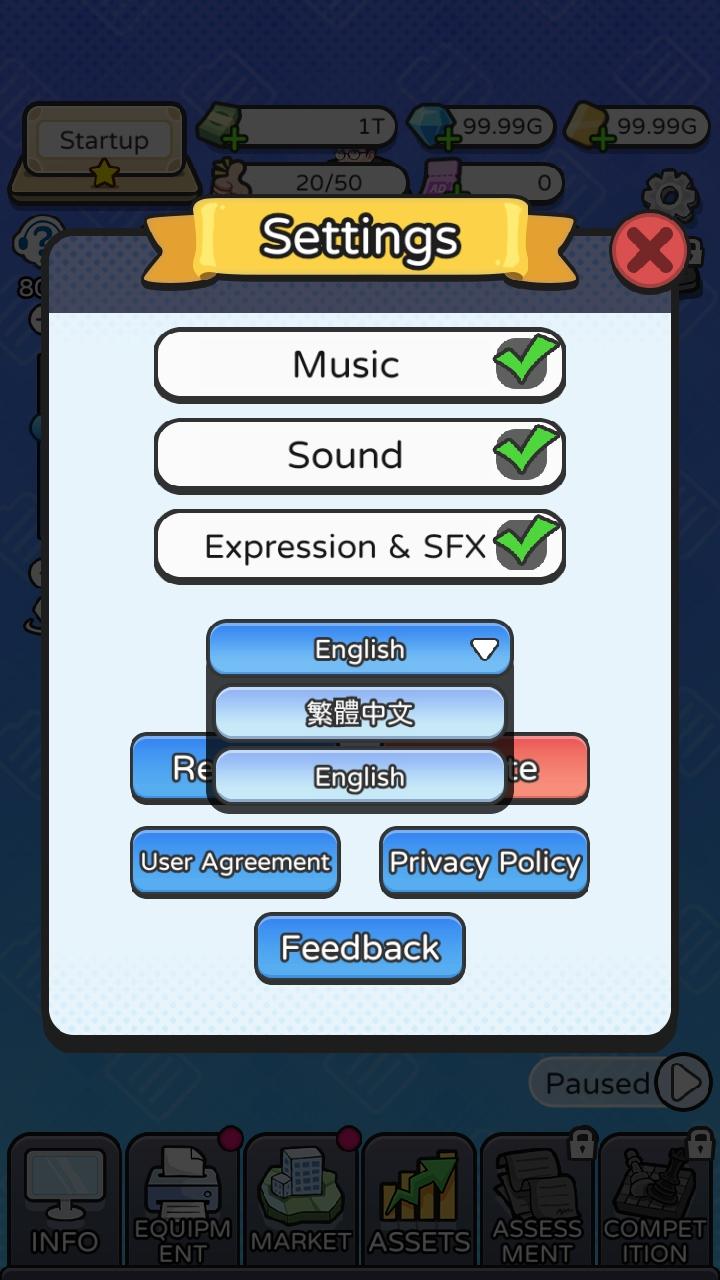View the Privacy Policy

pos(484,862)
